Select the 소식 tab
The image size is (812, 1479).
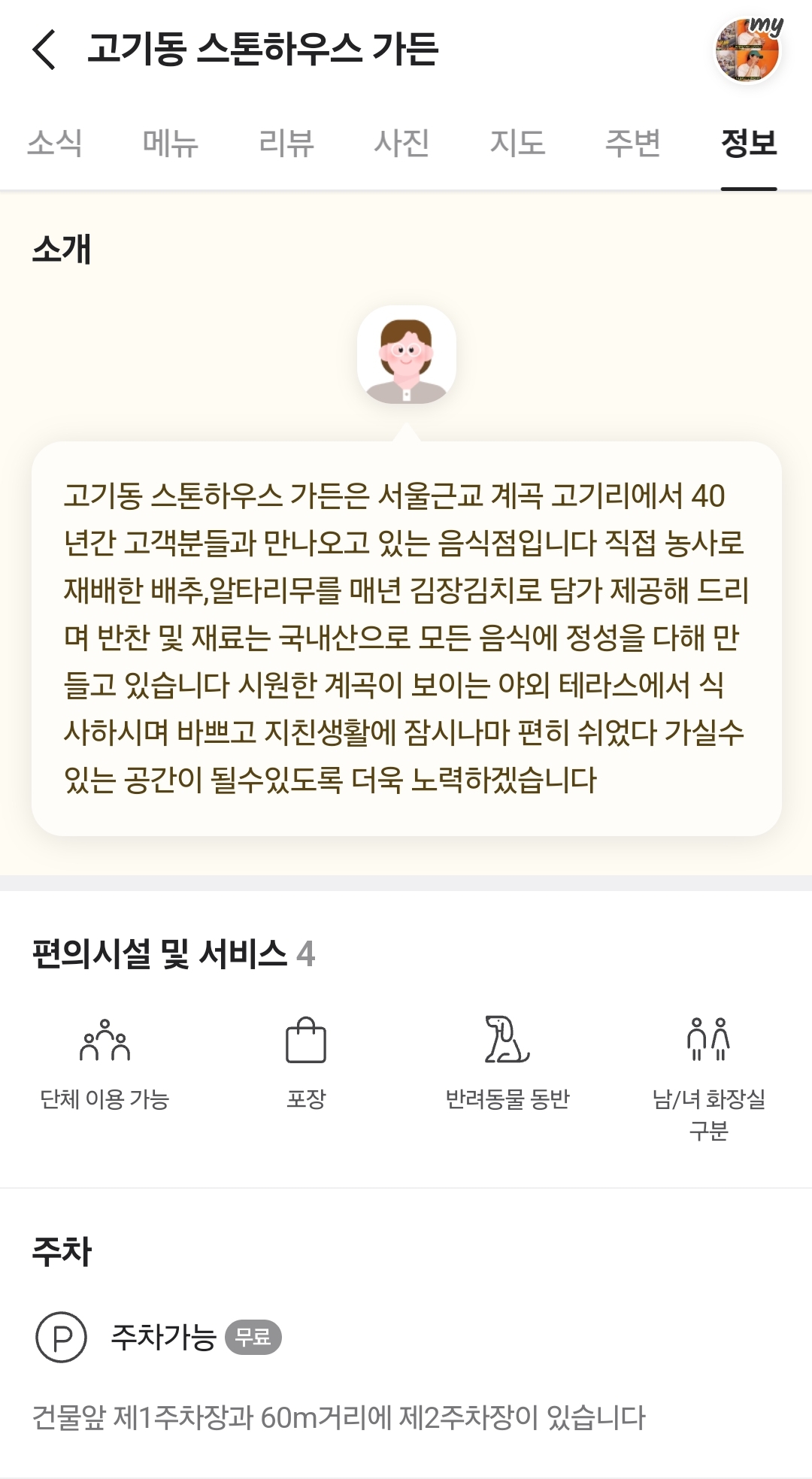[55, 144]
